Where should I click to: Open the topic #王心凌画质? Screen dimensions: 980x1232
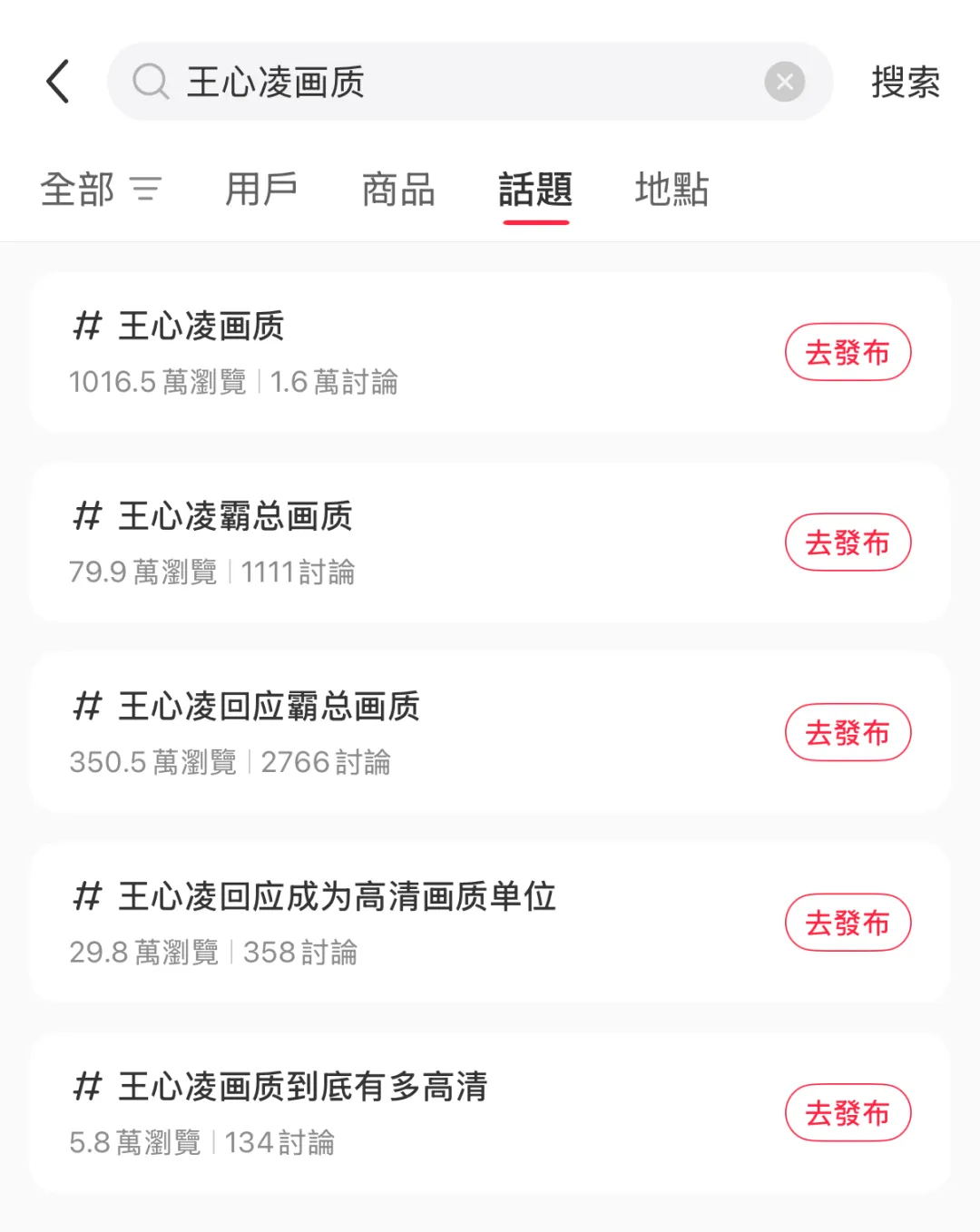(x=363, y=352)
